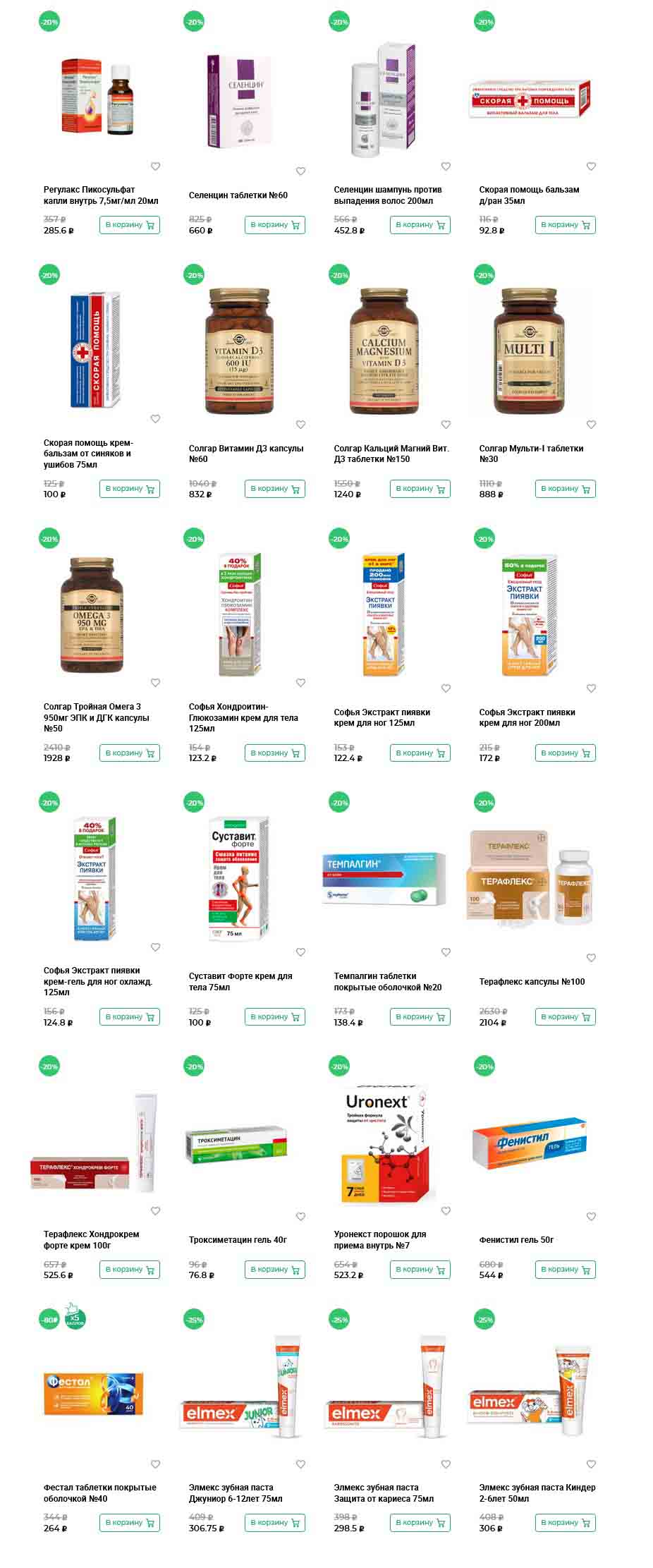
Task: Add Терафлекс Хондрокрем форте to cart
Action: [x=130, y=1269]
